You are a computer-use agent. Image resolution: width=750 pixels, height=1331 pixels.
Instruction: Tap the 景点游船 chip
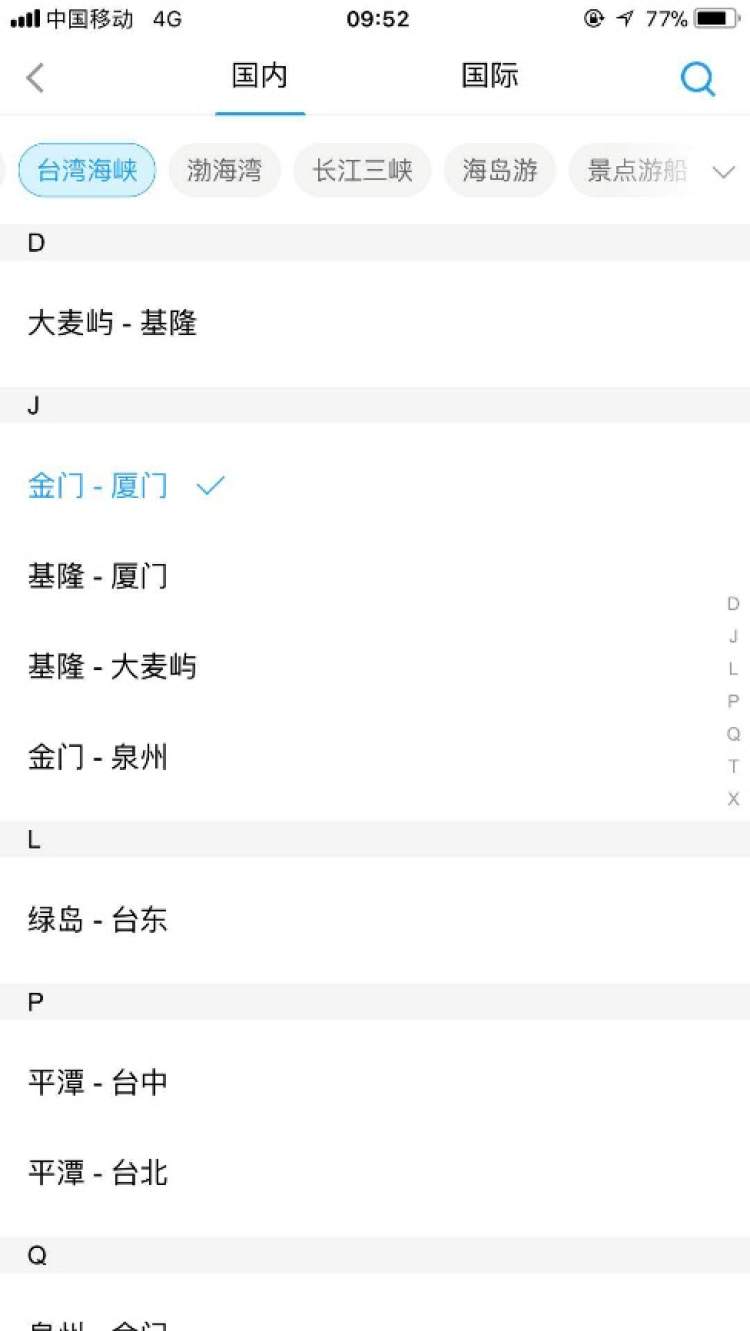(x=637, y=170)
